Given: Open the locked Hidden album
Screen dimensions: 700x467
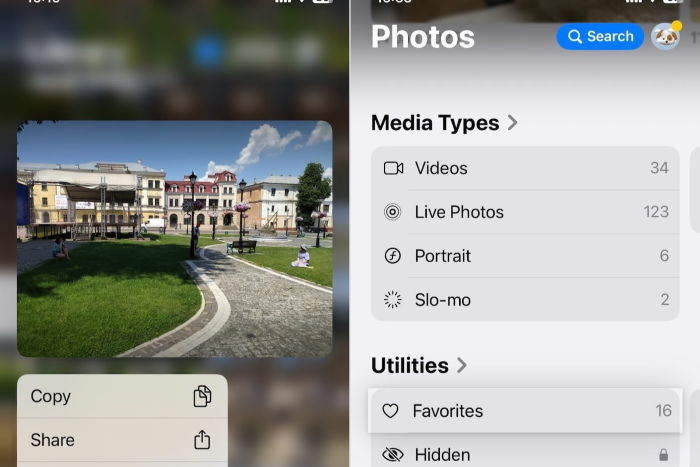Looking at the screenshot, I should [x=525, y=454].
